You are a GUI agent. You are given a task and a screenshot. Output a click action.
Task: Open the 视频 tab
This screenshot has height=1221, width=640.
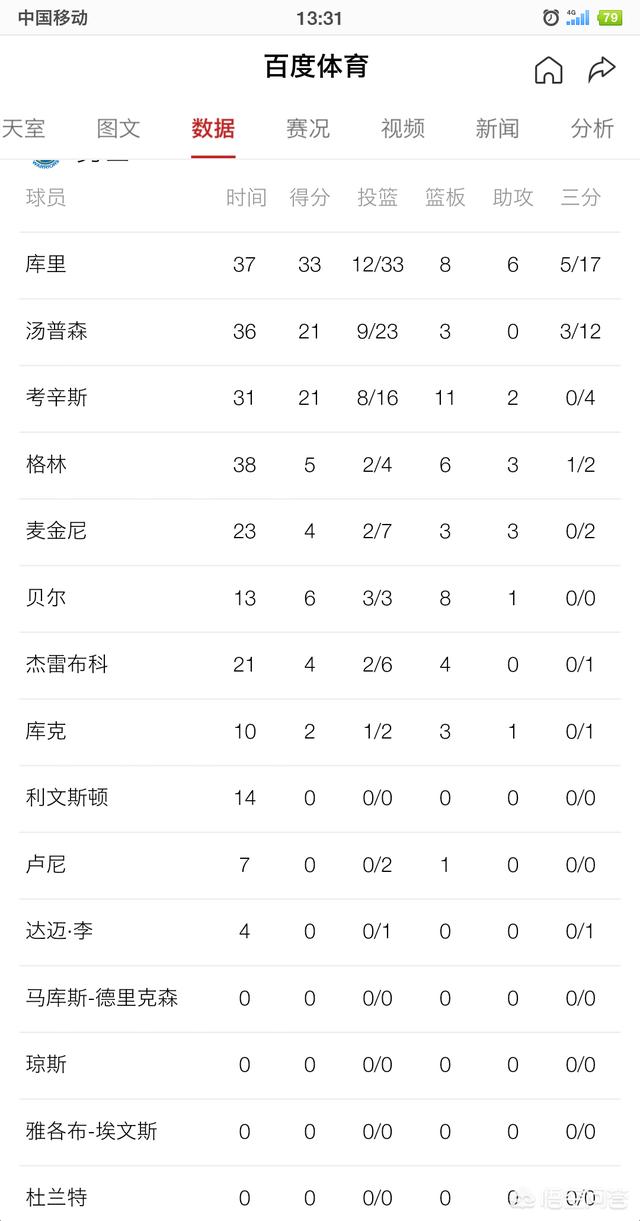403,128
